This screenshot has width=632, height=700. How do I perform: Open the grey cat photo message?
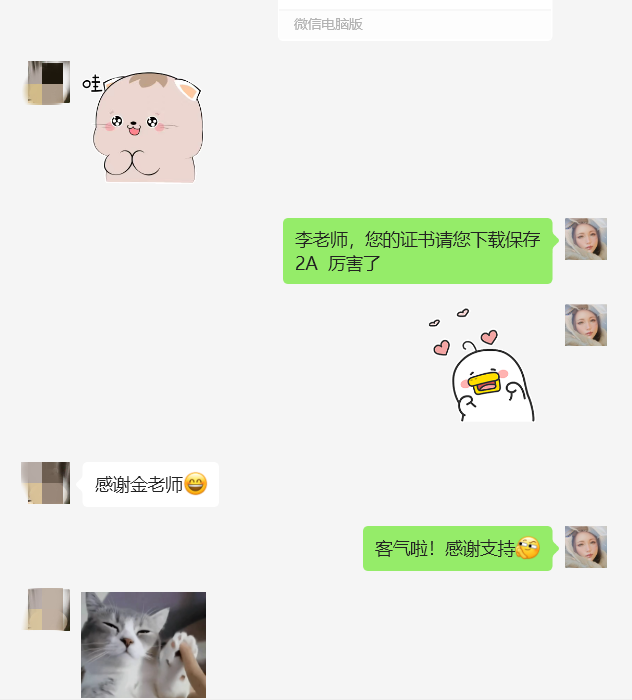pyautogui.click(x=143, y=644)
